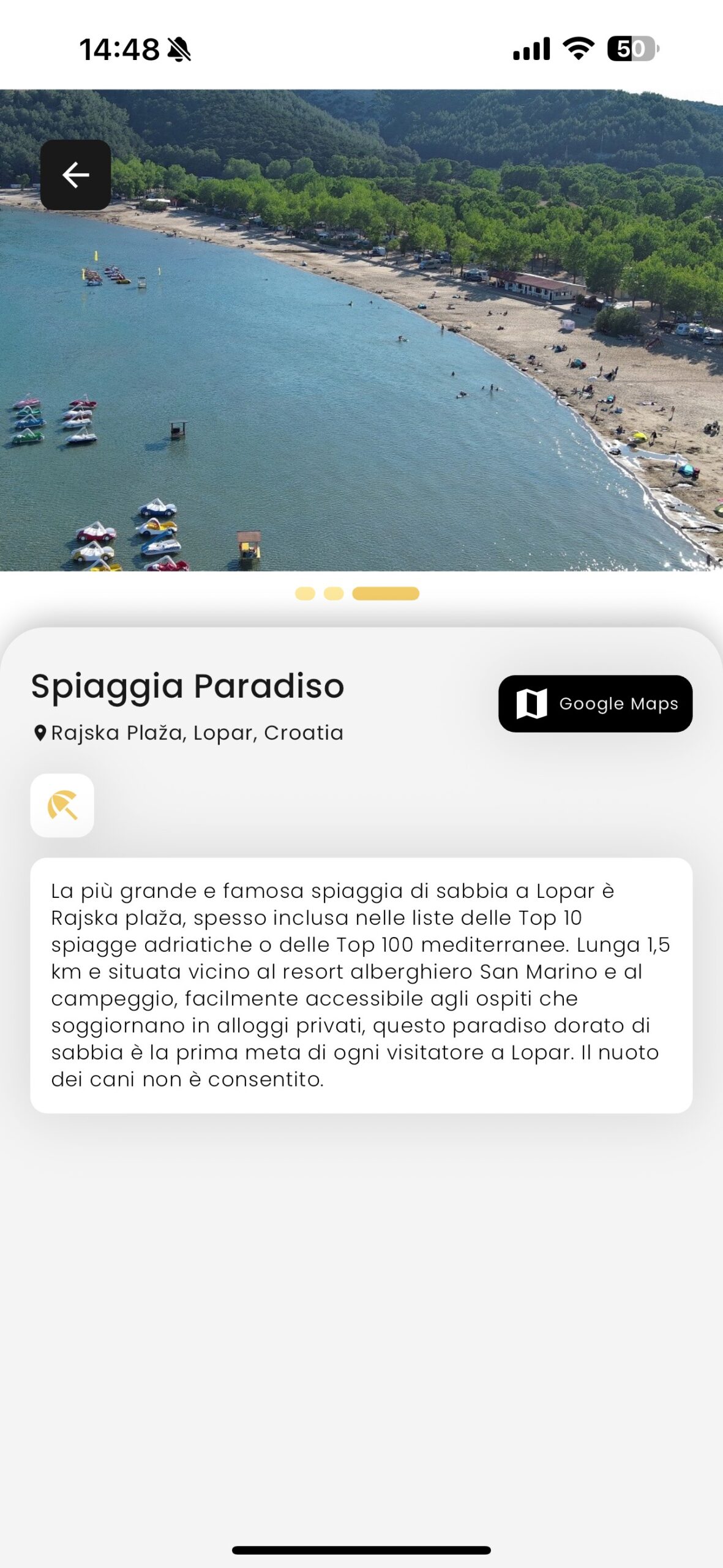This screenshot has height=1568, width=723.
Task: Go back using the arrow button
Action: 75,175
